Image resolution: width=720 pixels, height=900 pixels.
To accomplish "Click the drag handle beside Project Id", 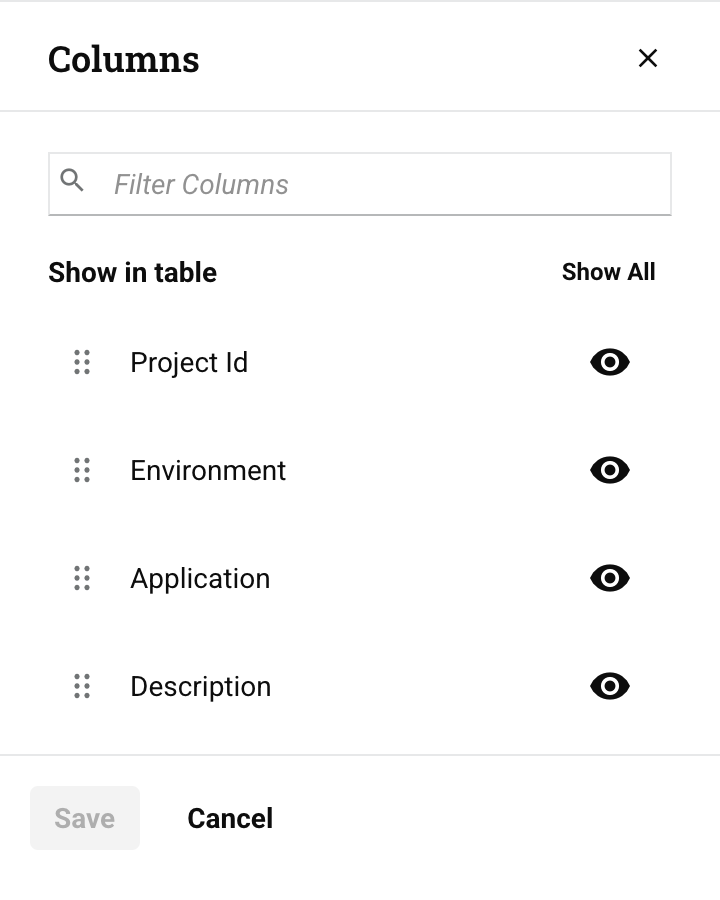I will 82,362.
